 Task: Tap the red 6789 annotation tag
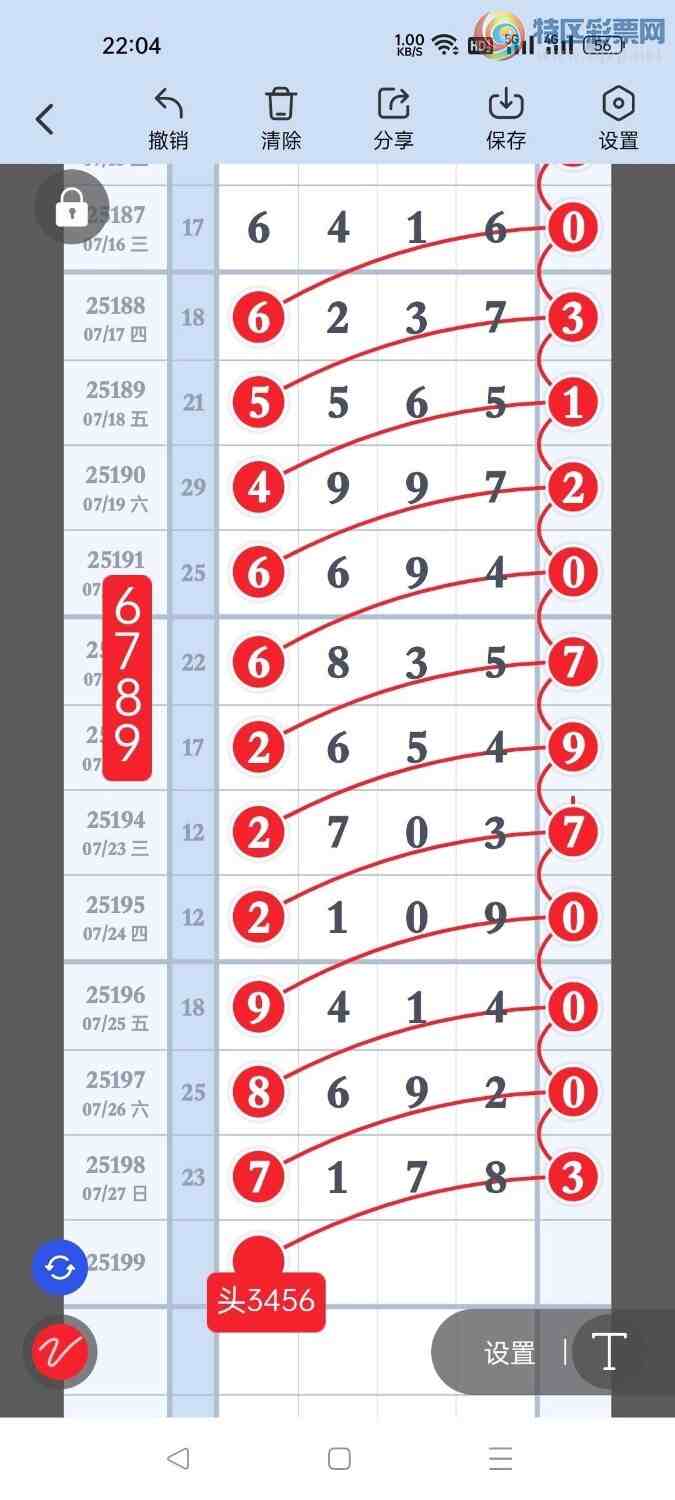[127, 677]
